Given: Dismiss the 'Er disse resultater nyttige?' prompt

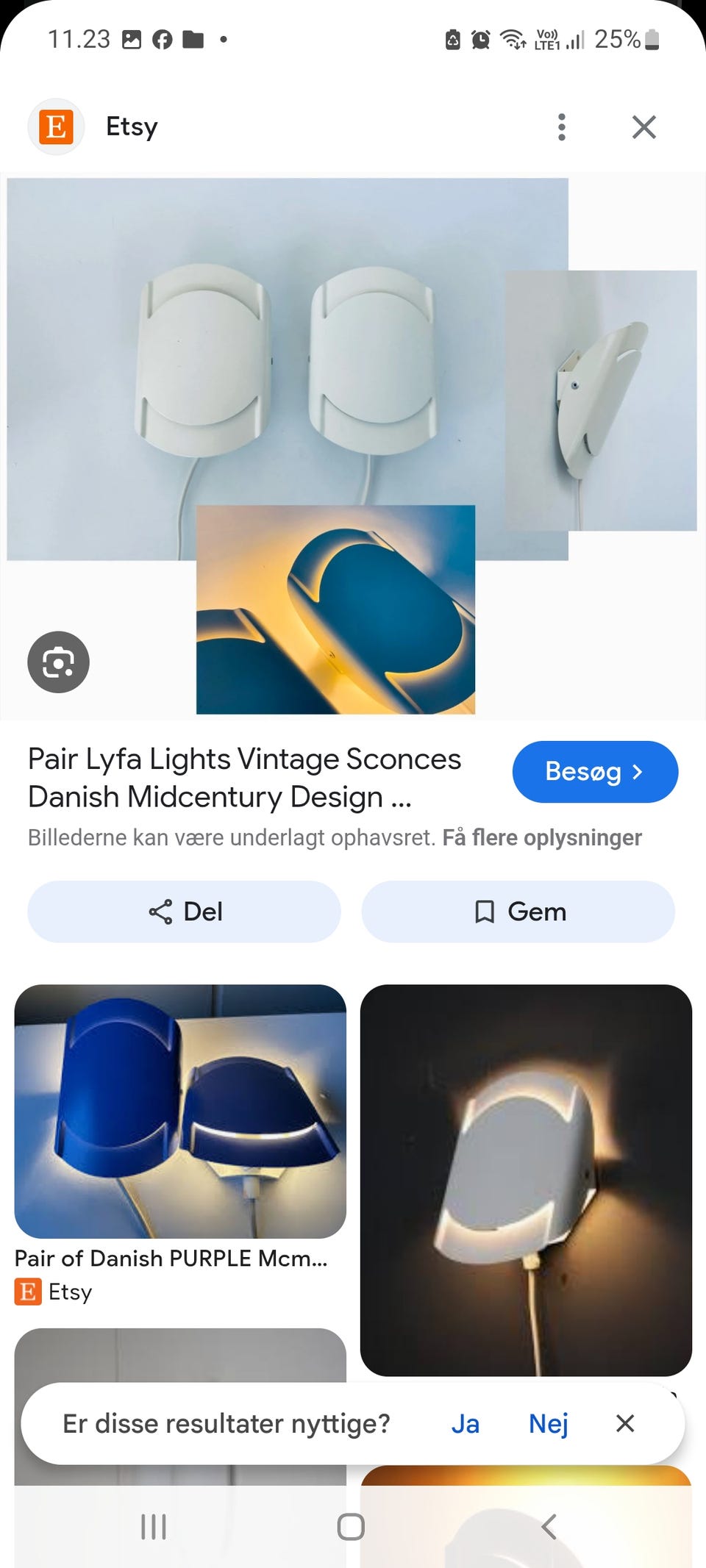Looking at the screenshot, I should coord(624,1423).
